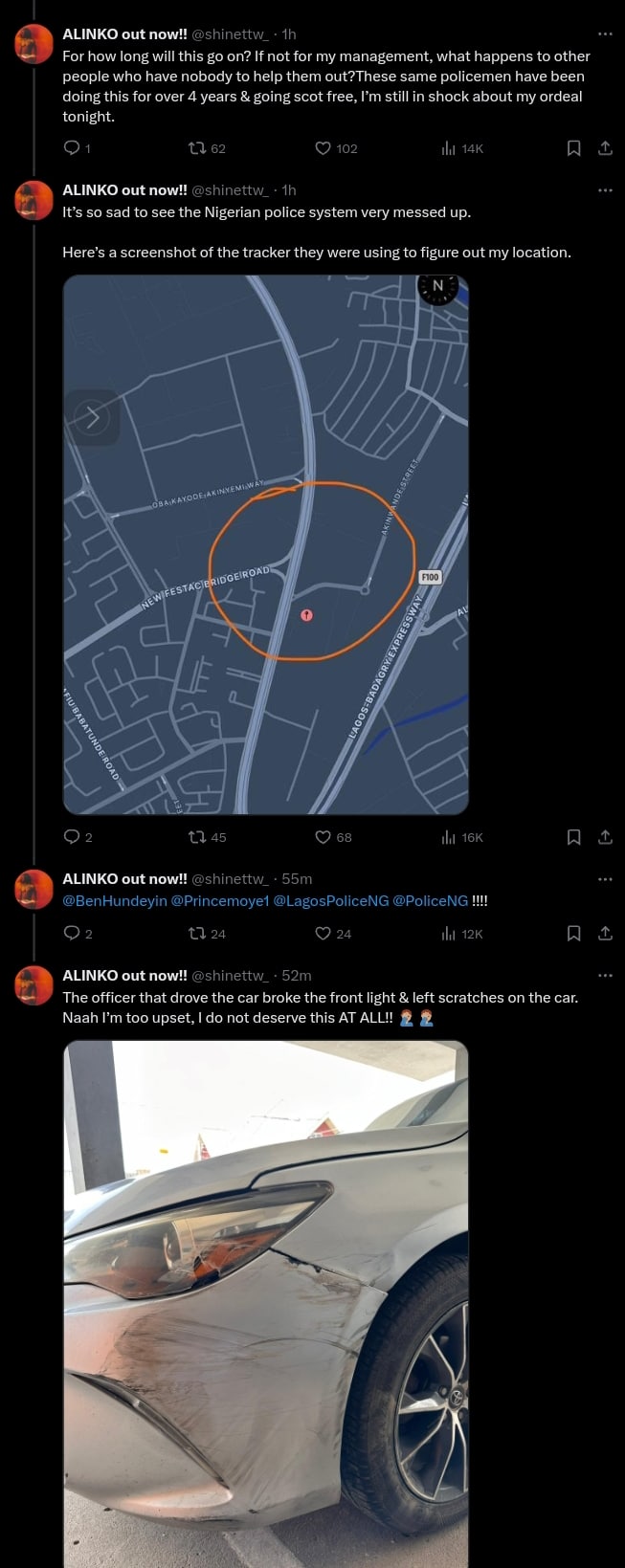Reply to the tweet with 12K views
625x1568 pixels.
[71, 934]
